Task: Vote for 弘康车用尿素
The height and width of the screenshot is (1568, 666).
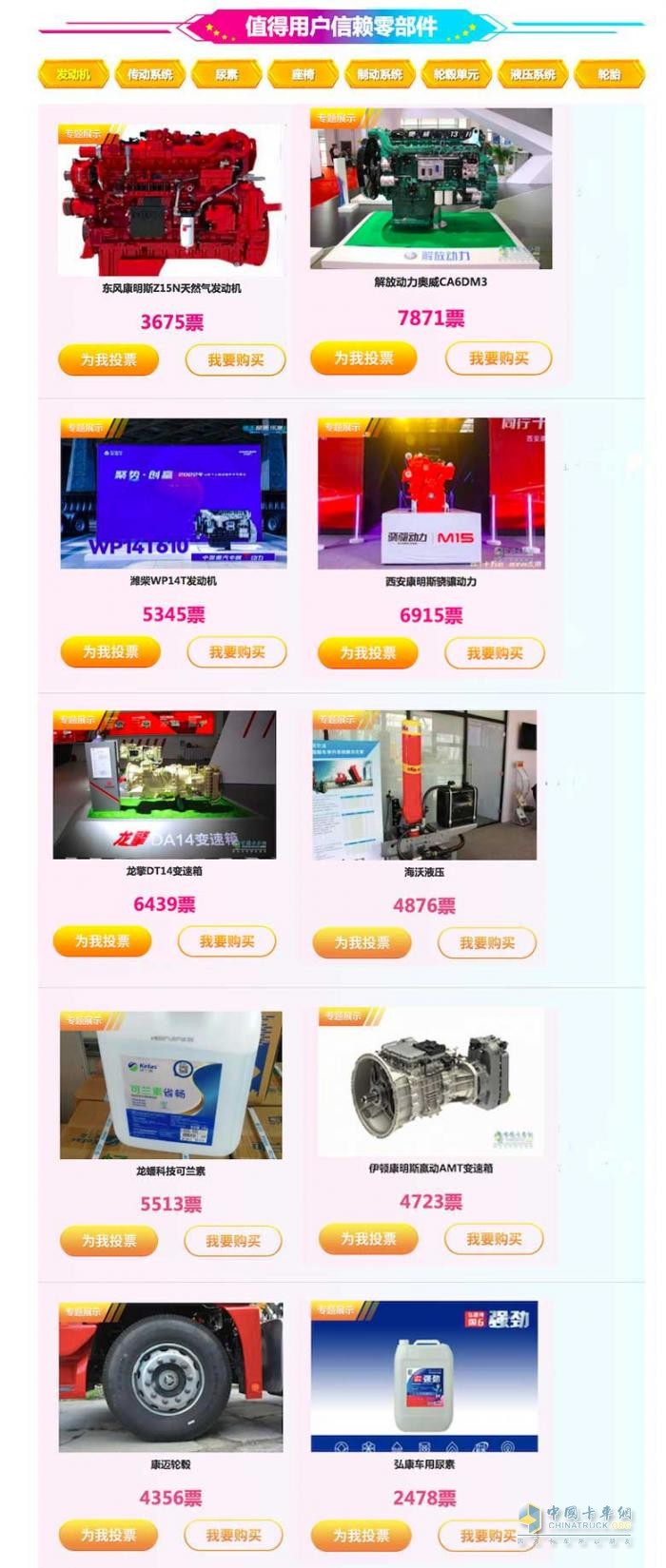Action: pyautogui.click(x=362, y=1536)
